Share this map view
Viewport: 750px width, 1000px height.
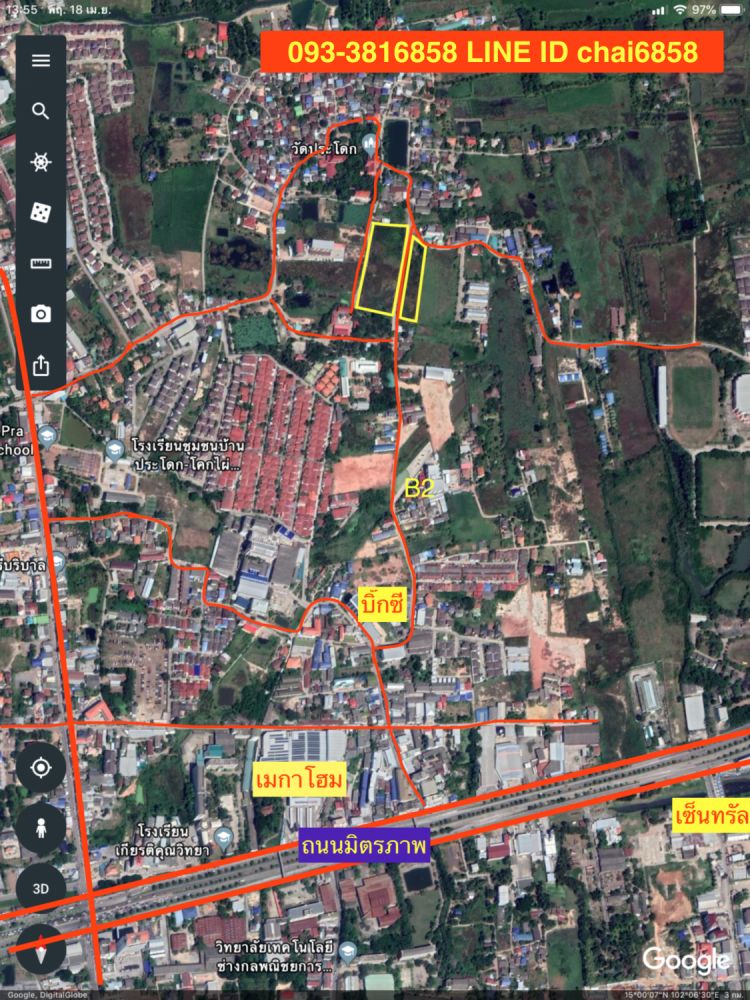pos(41,365)
